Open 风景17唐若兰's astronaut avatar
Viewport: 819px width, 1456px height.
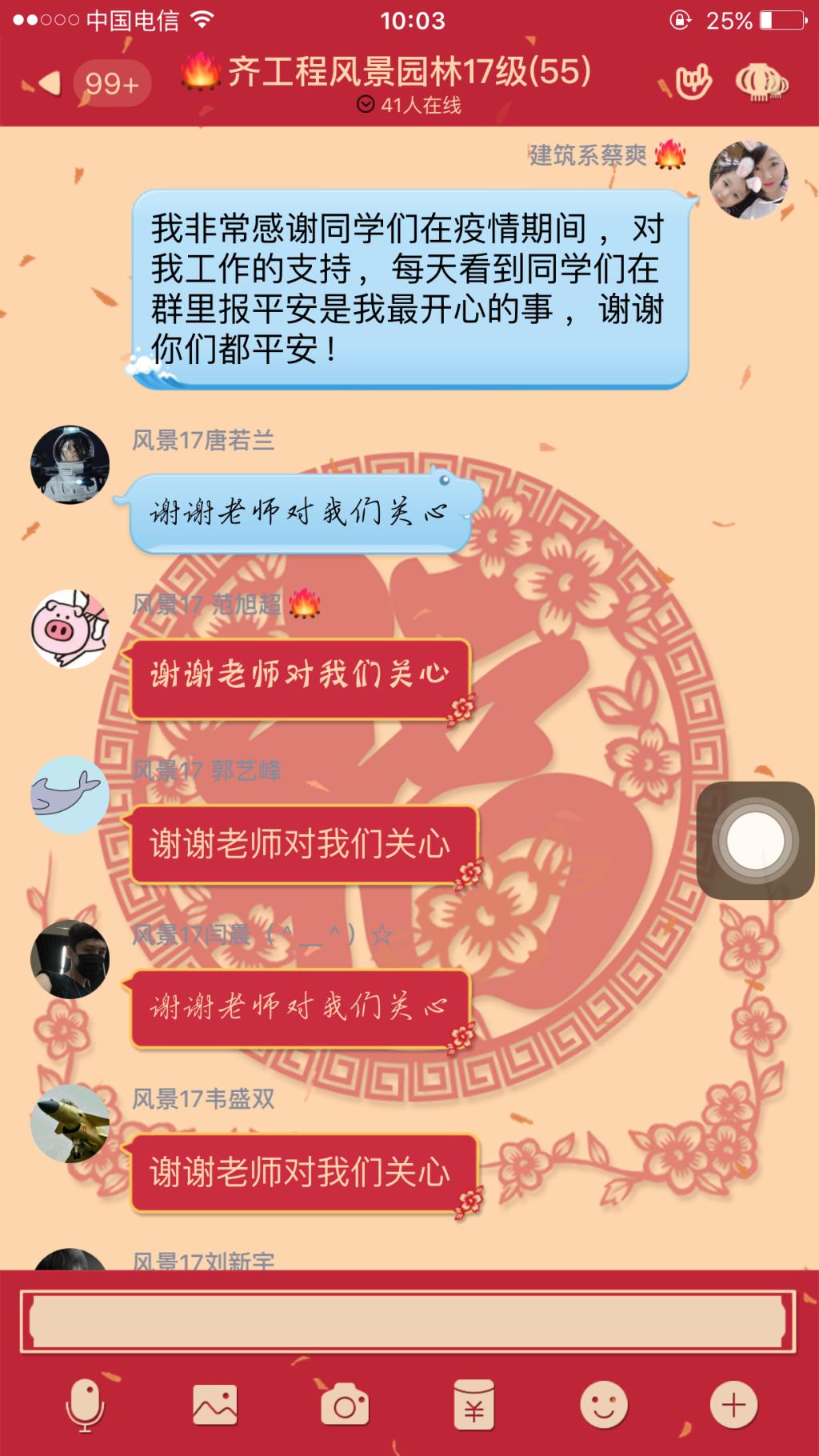(x=70, y=465)
